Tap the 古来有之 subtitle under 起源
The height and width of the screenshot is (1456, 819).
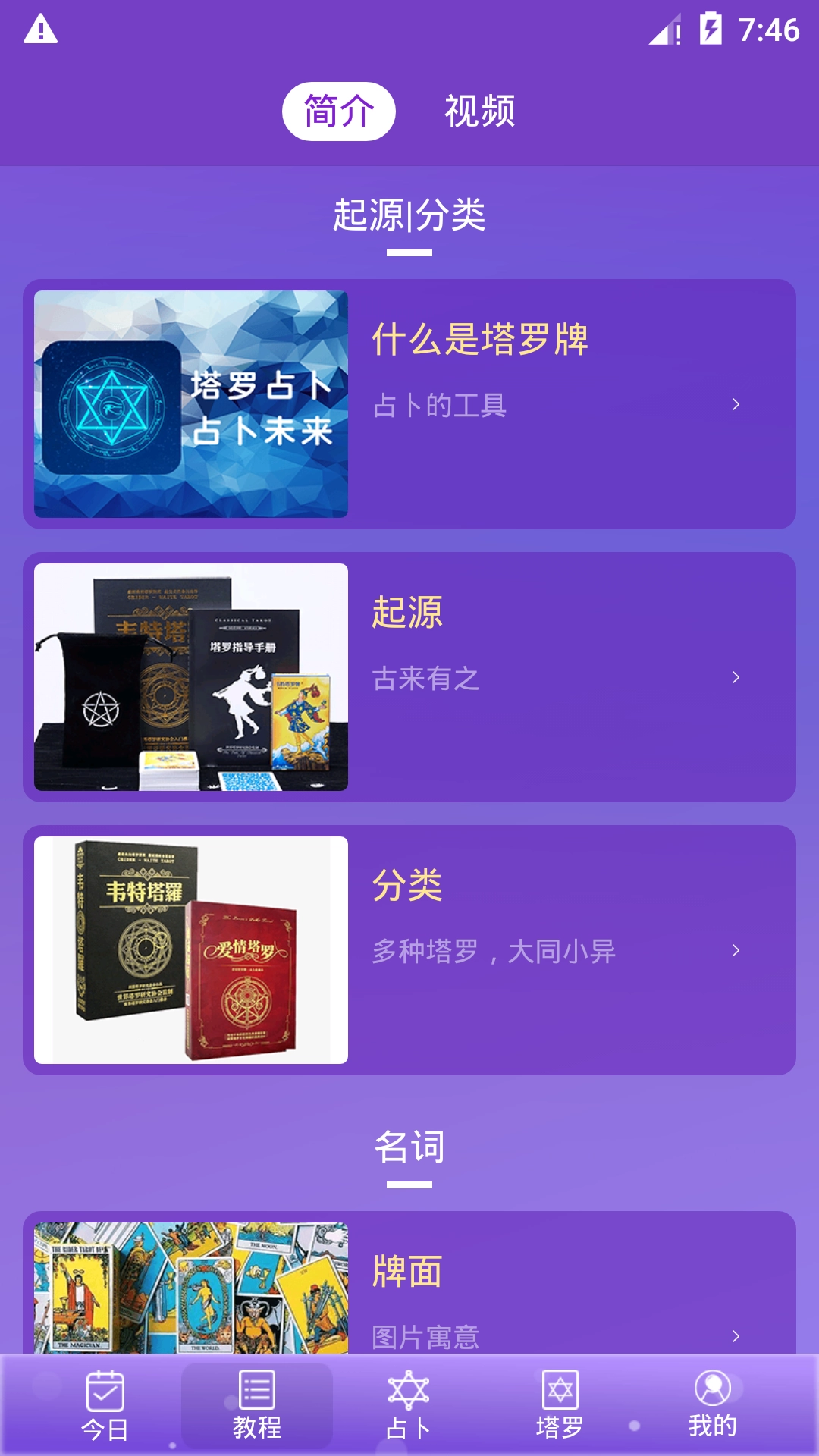(426, 679)
